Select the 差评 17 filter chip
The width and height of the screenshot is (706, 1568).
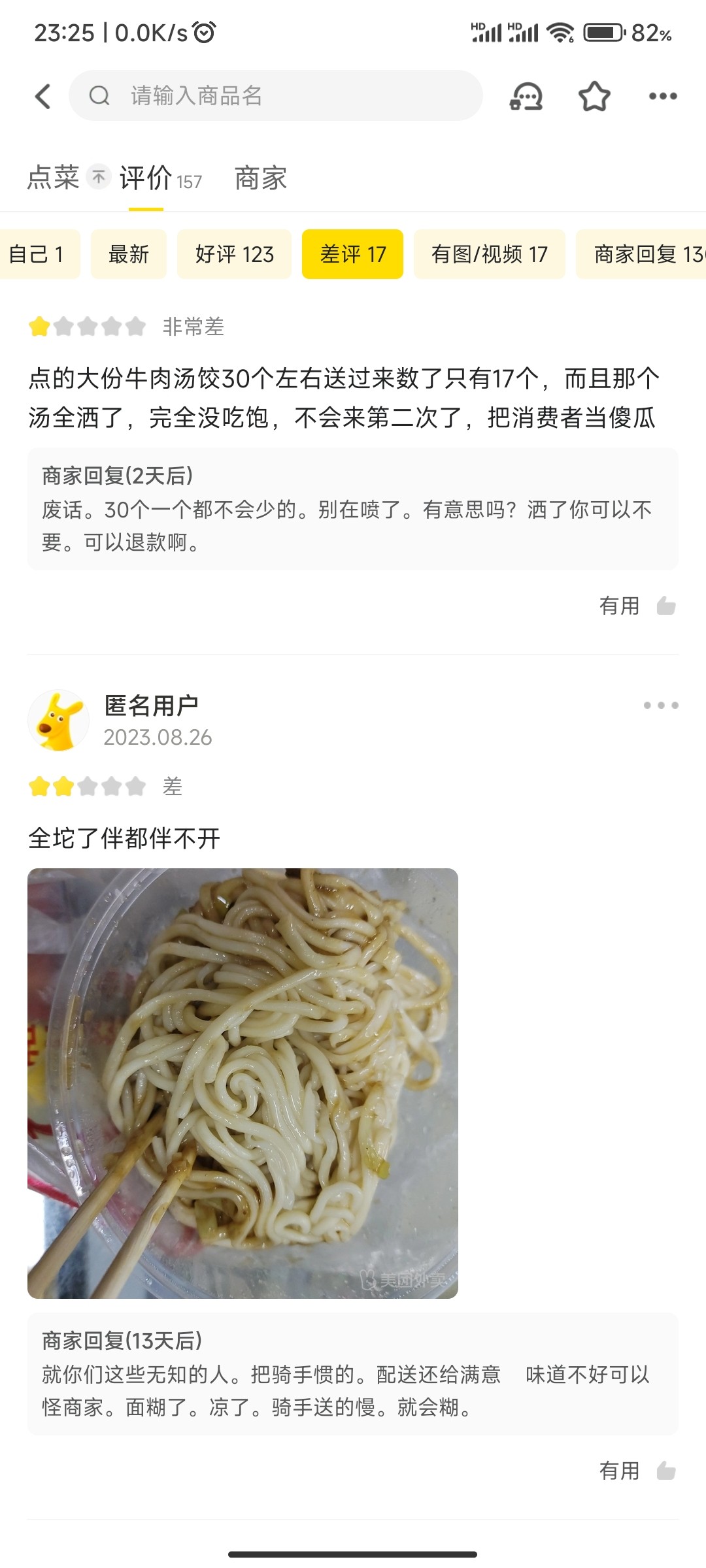tap(352, 254)
